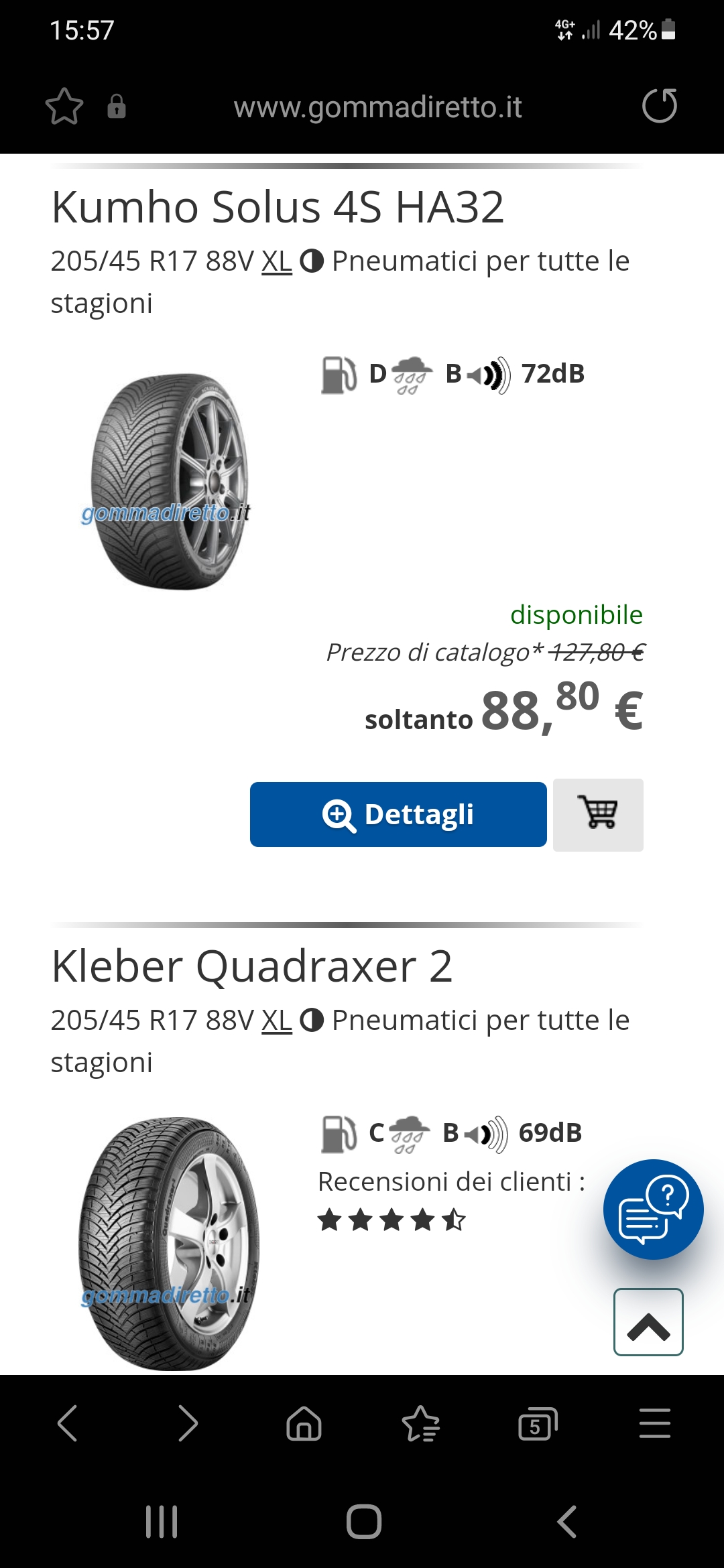Image resolution: width=724 pixels, height=1568 pixels.
Task: Tap the XL link under Kumho Solus
Action: click(277, 261)
